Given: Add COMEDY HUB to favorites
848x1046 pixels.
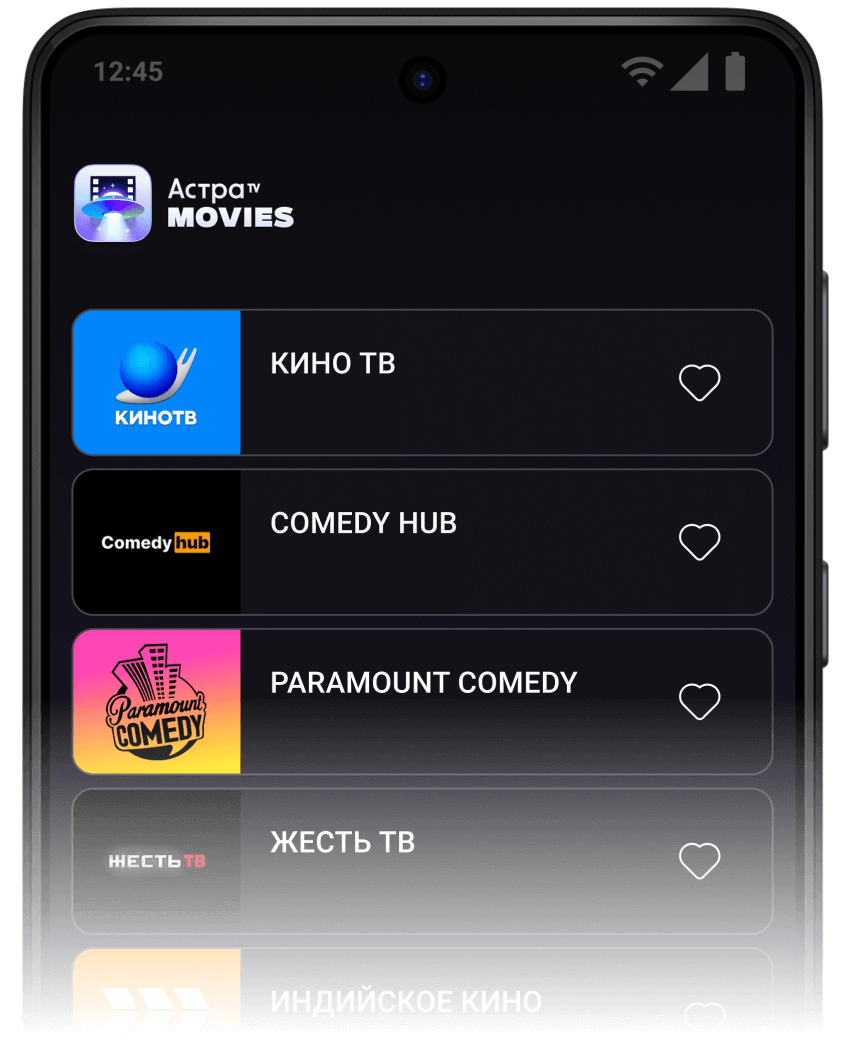Looking at the screenshot, I should [x=701, y=541].
